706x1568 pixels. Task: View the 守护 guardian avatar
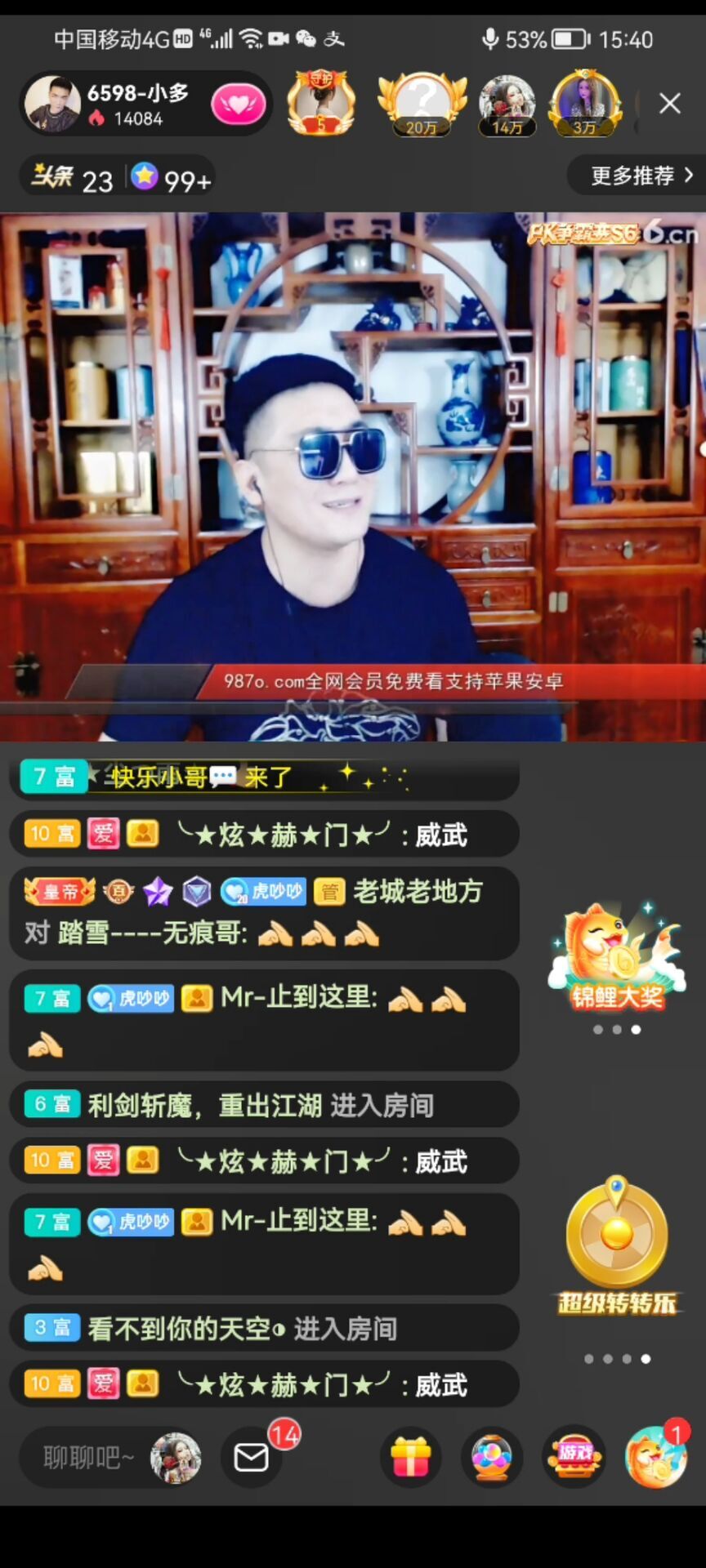(321, 104)
